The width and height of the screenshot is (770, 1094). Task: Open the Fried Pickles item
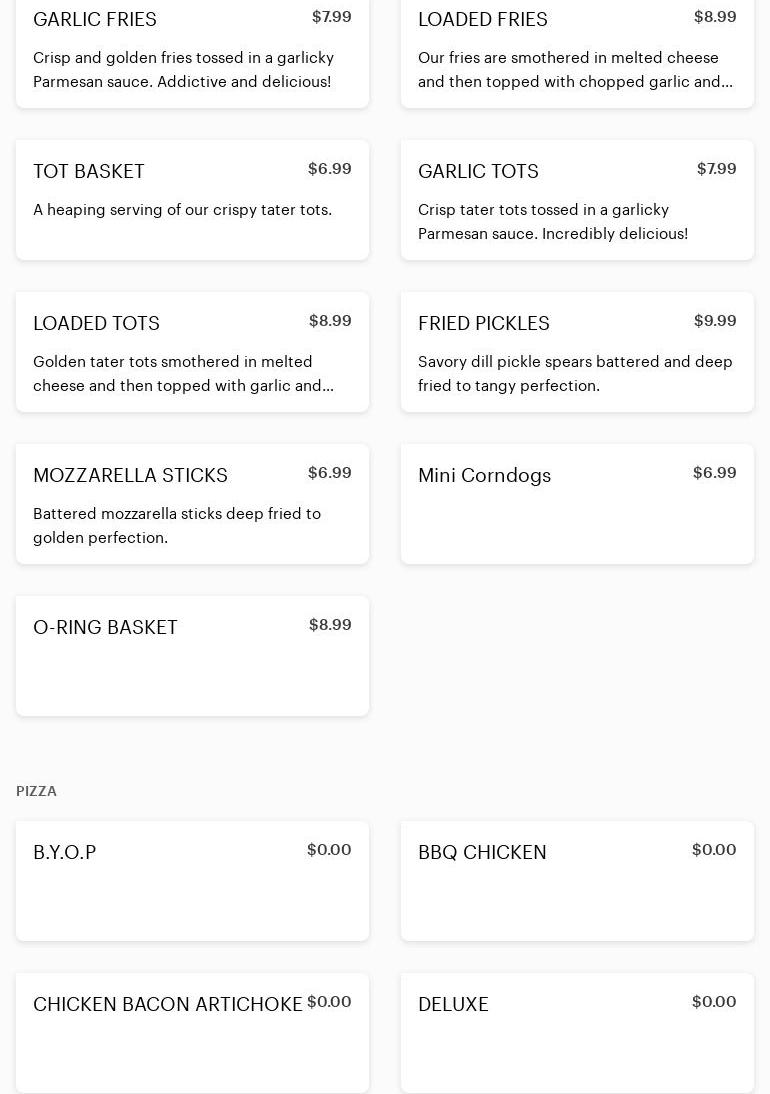pos(577,352)
